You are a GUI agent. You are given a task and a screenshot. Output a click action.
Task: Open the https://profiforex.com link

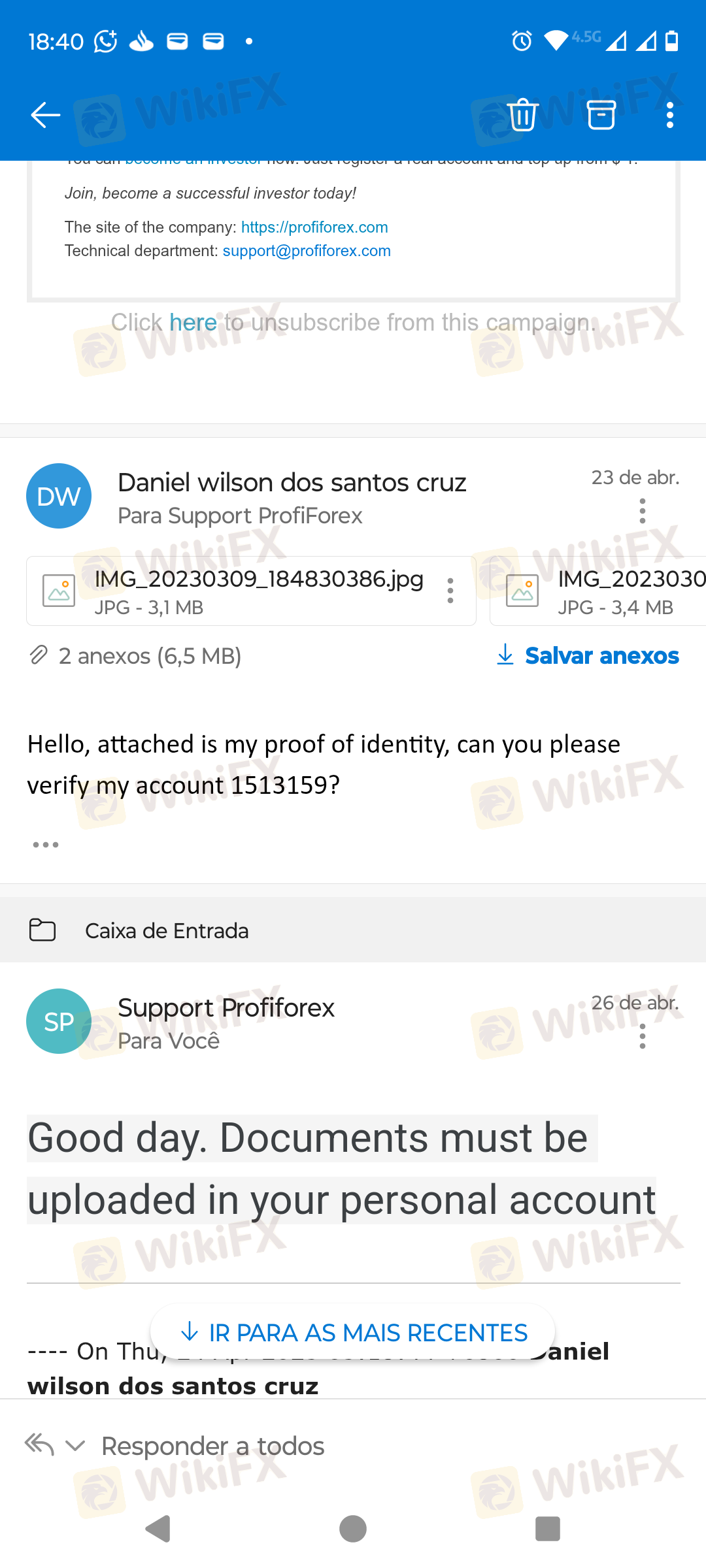pyautogui.click(x=314, y=227)
